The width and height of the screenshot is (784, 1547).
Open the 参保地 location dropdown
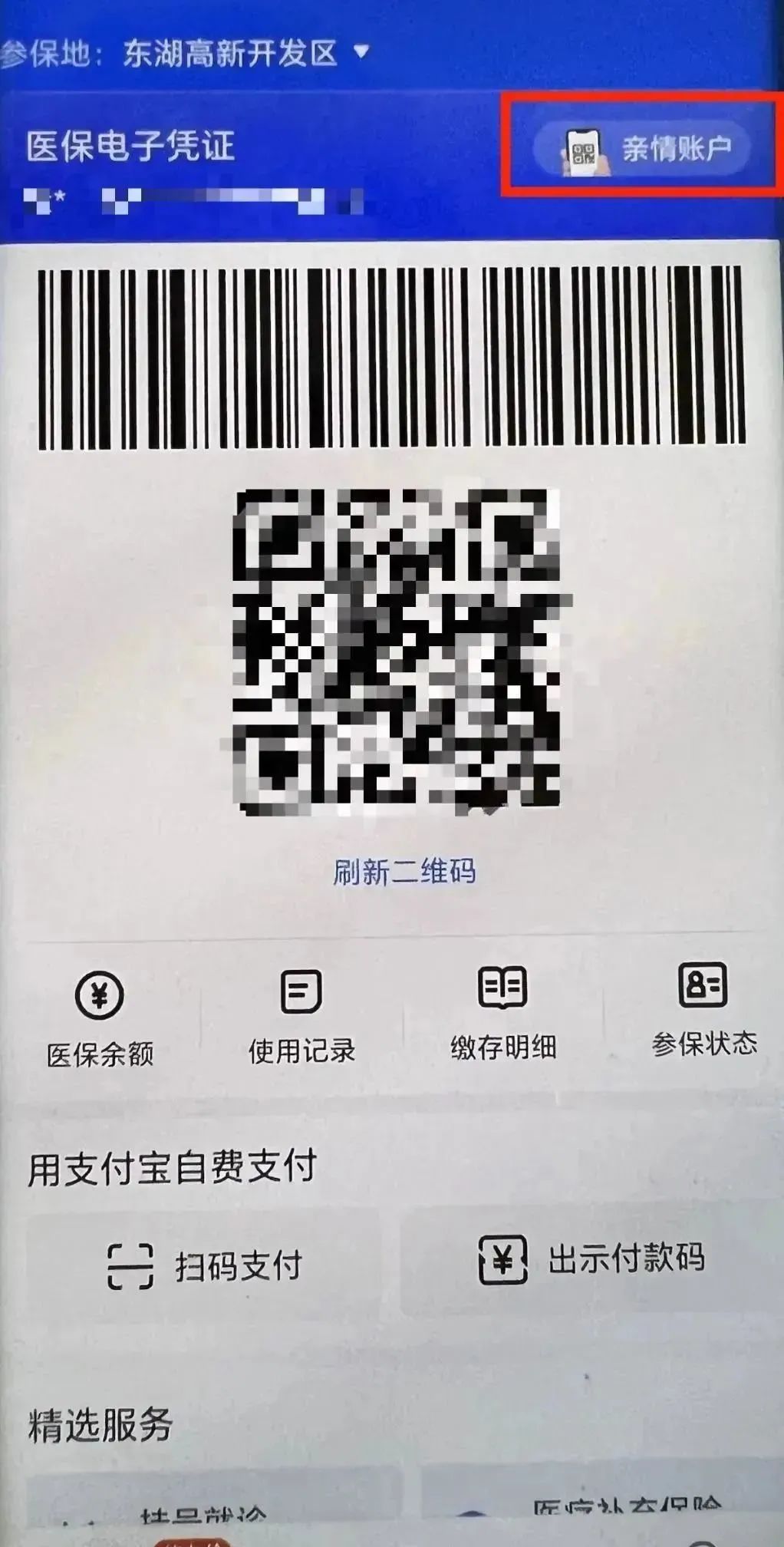click(362, 52)
